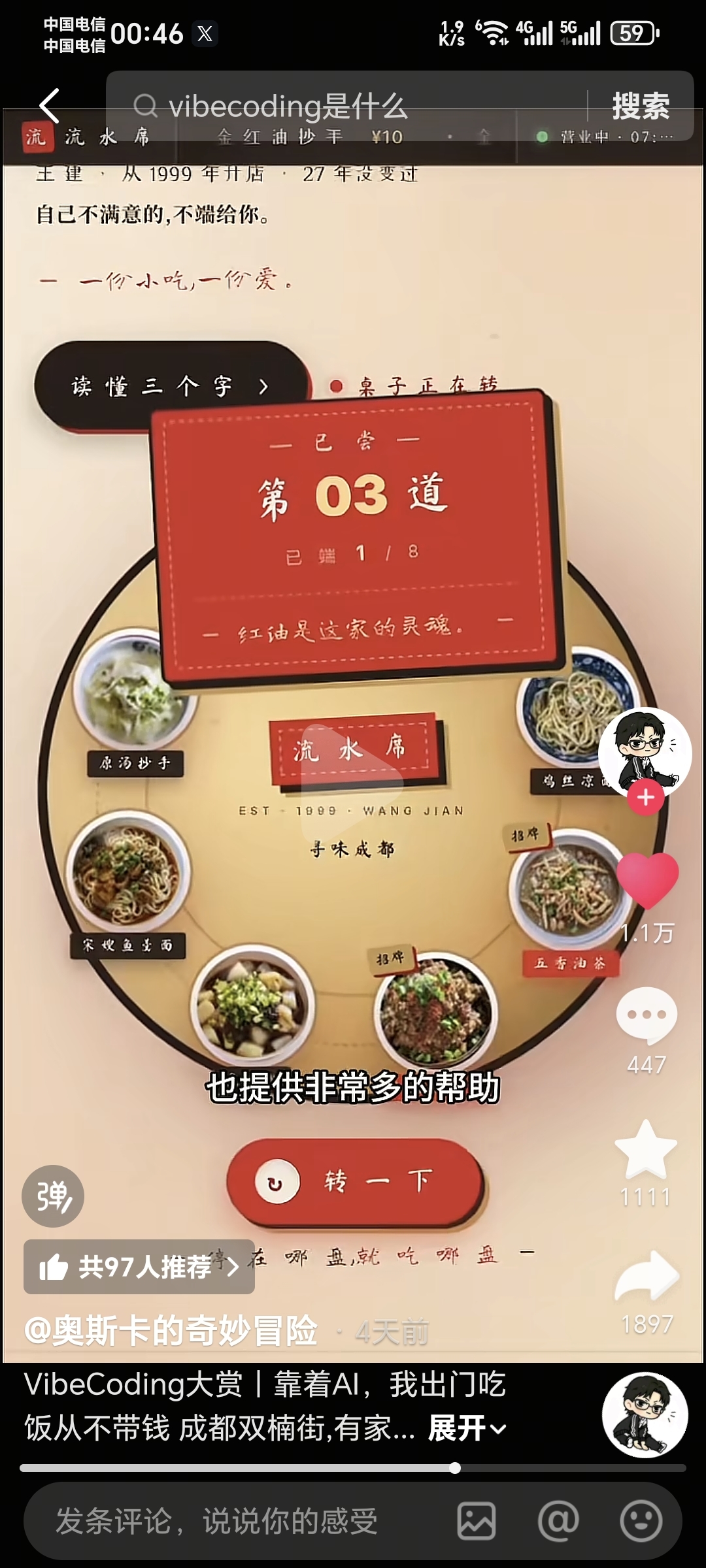The height and width of the screenshot is (1568, 706).
Task: Attach an image to the comment
Action: click(476, 1521)
